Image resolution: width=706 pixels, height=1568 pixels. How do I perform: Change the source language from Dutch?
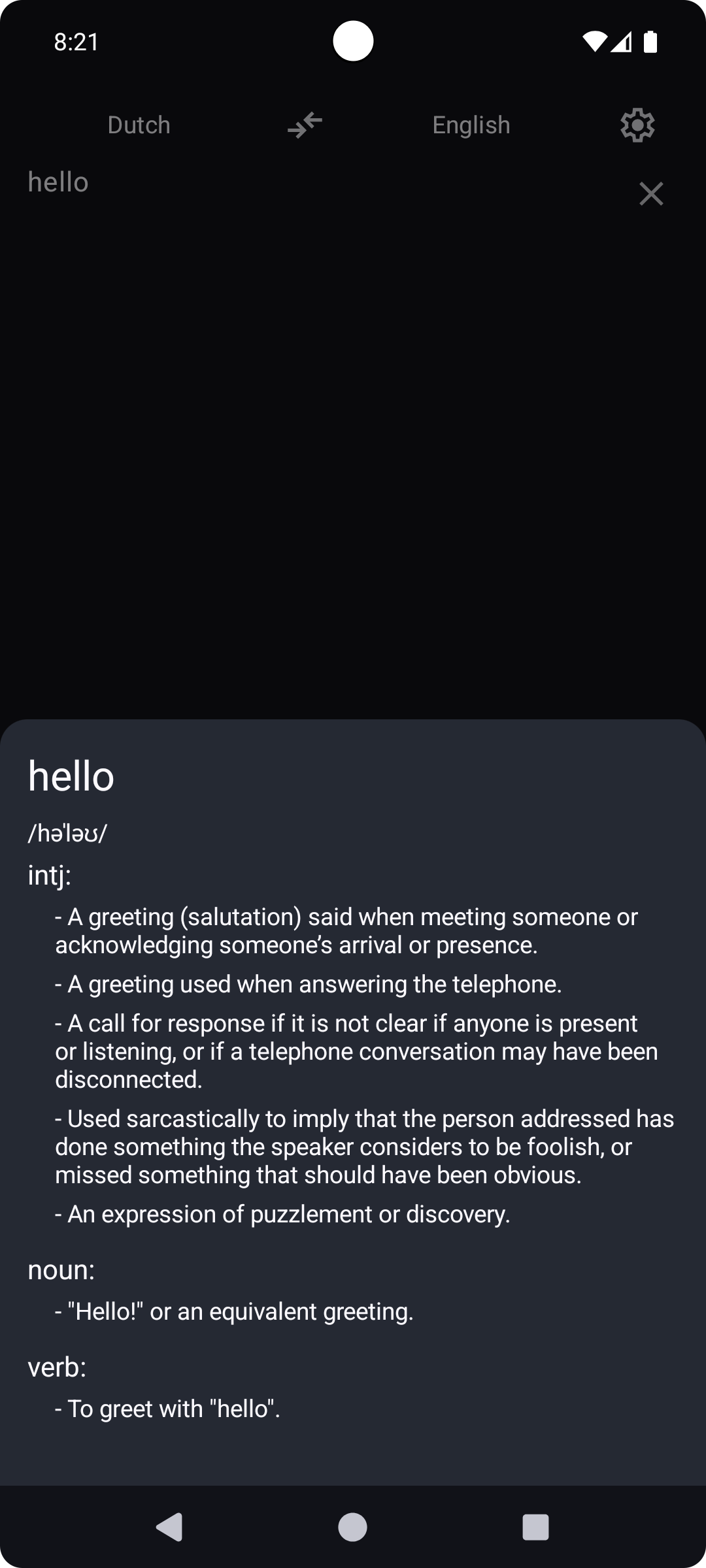tap(139, 125)
